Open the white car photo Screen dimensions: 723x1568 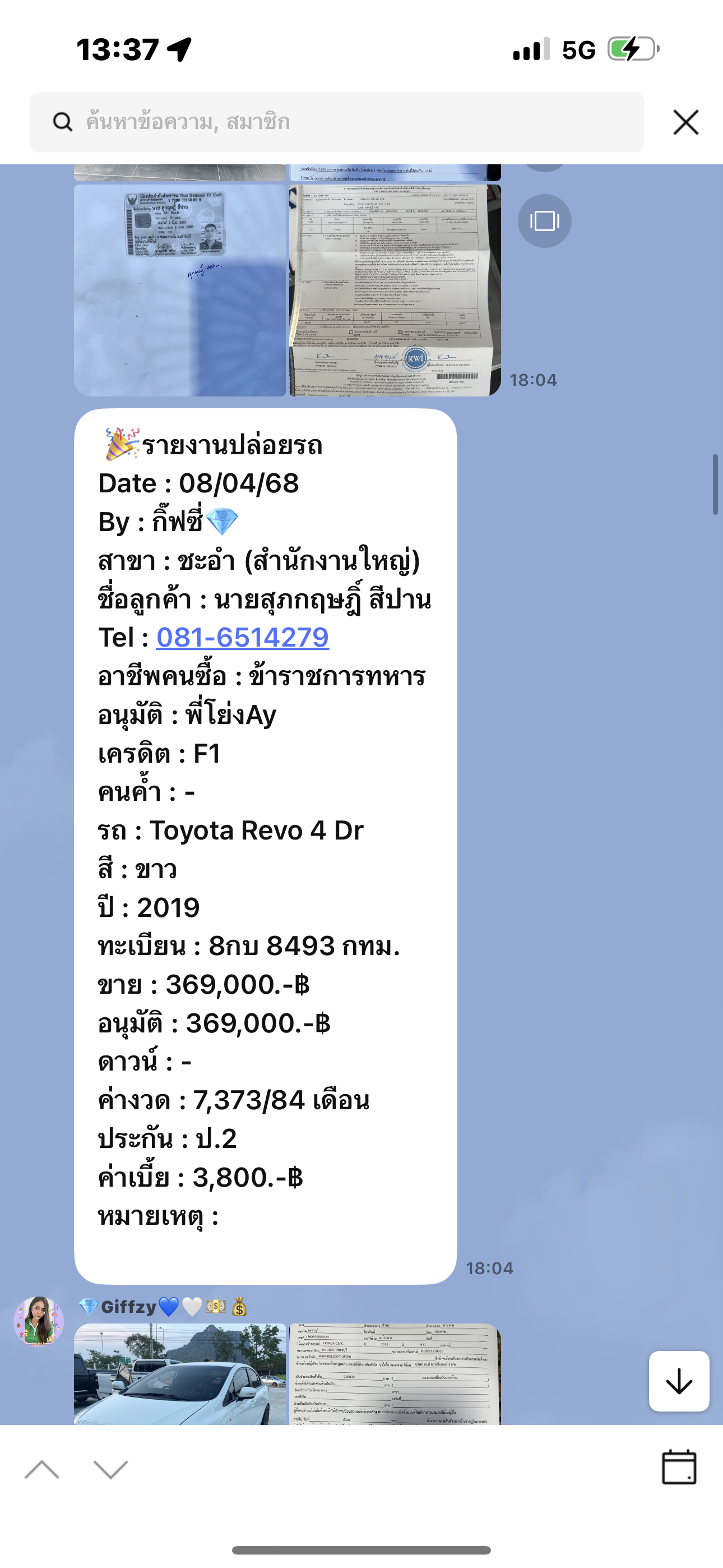tap(179, 1375)
